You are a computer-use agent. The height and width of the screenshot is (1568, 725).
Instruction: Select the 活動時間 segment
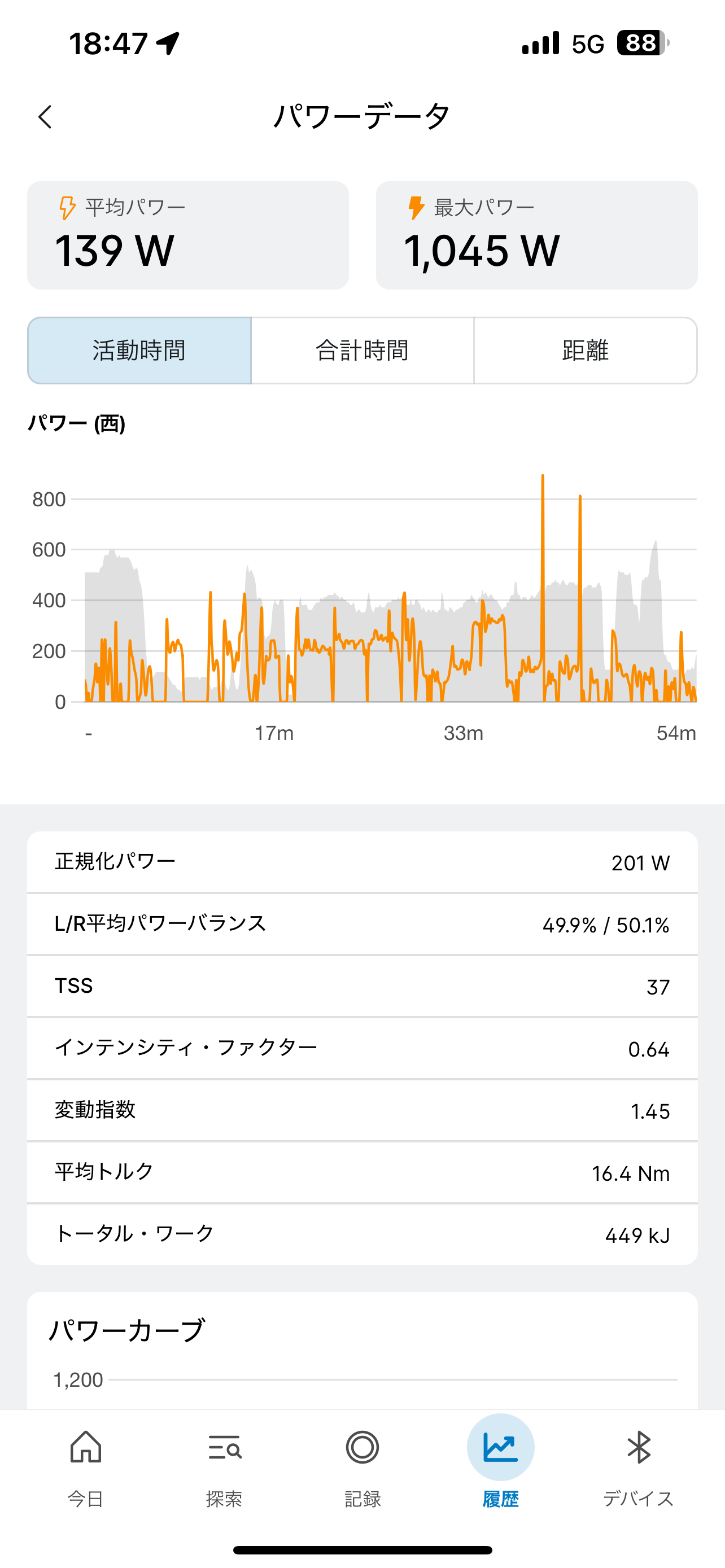coord(139,351)
